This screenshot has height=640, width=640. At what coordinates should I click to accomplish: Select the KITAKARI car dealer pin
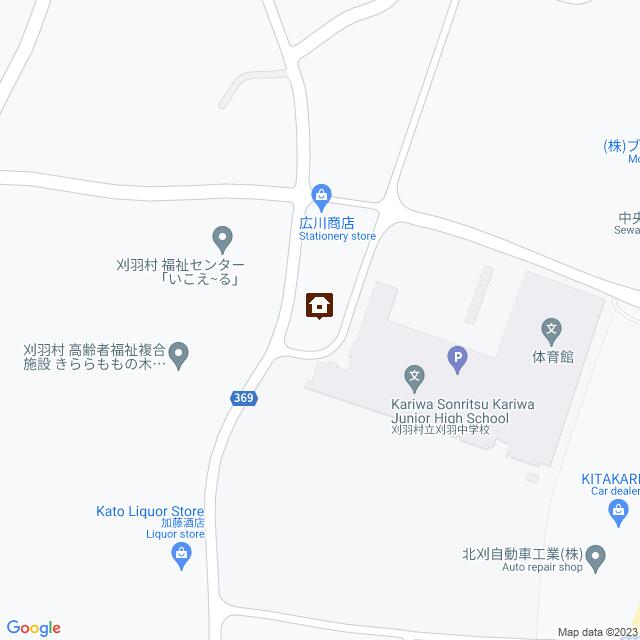click(x=617, y=514)
